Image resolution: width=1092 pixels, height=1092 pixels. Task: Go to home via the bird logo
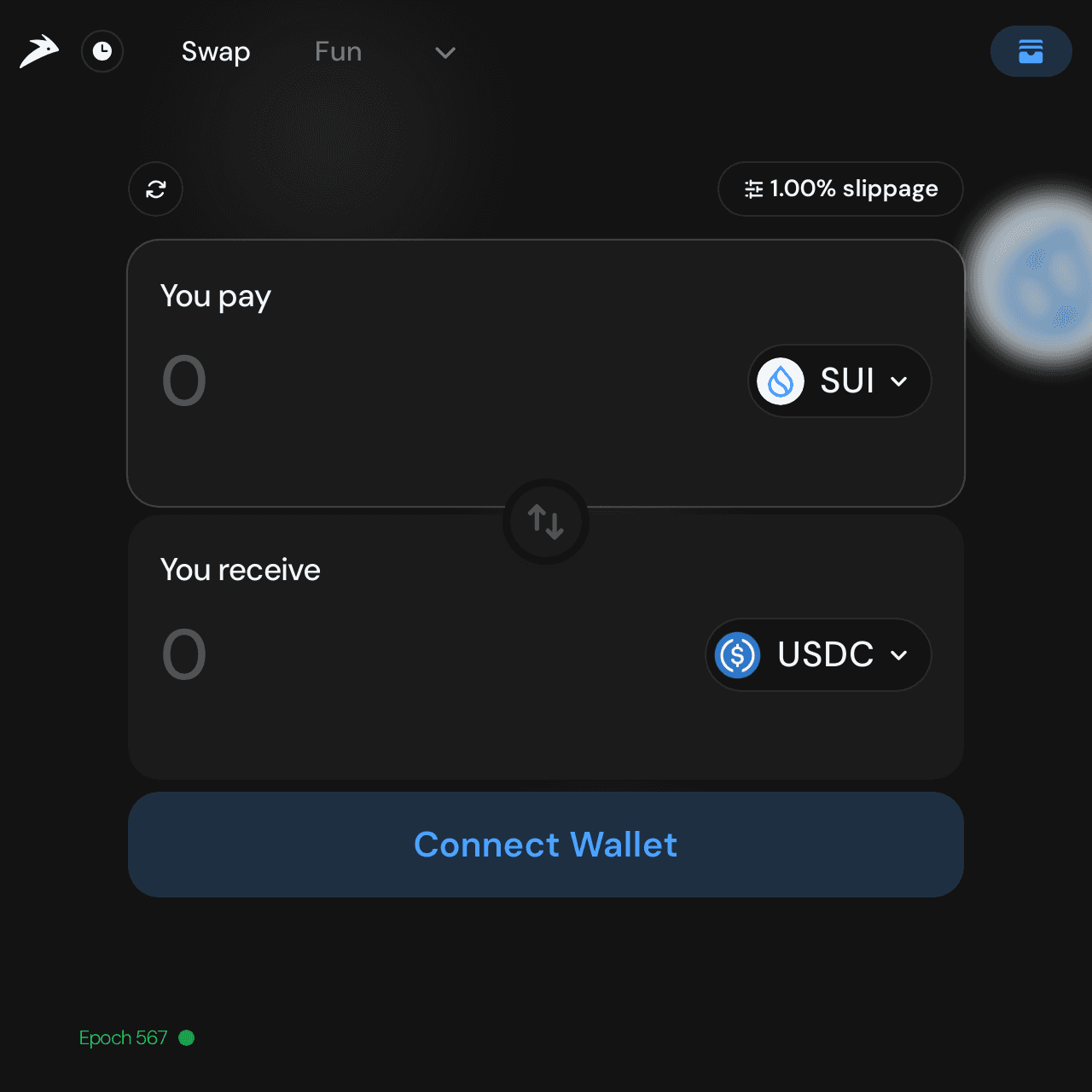coord(39,52)
